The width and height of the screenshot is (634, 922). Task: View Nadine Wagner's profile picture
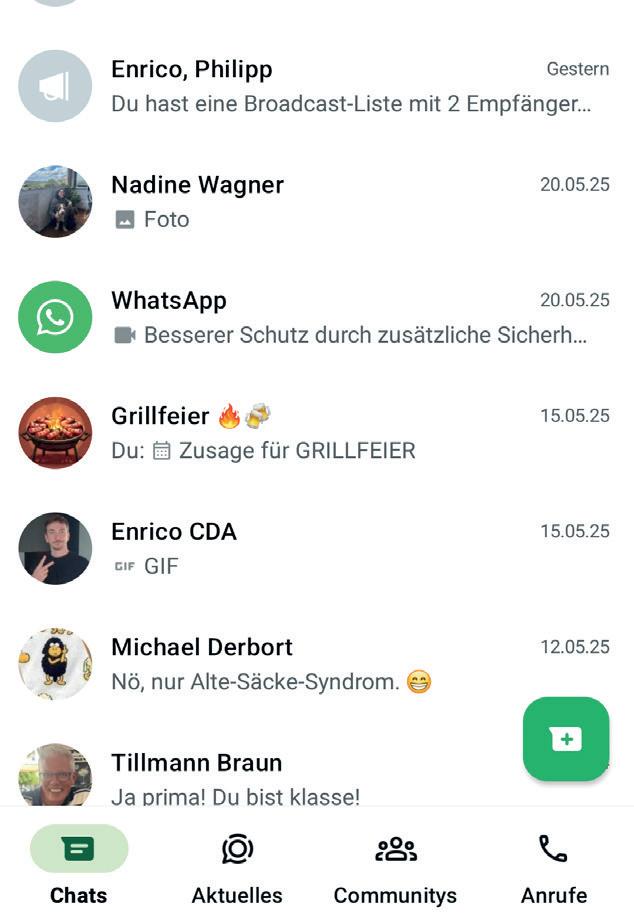point(55,202)
